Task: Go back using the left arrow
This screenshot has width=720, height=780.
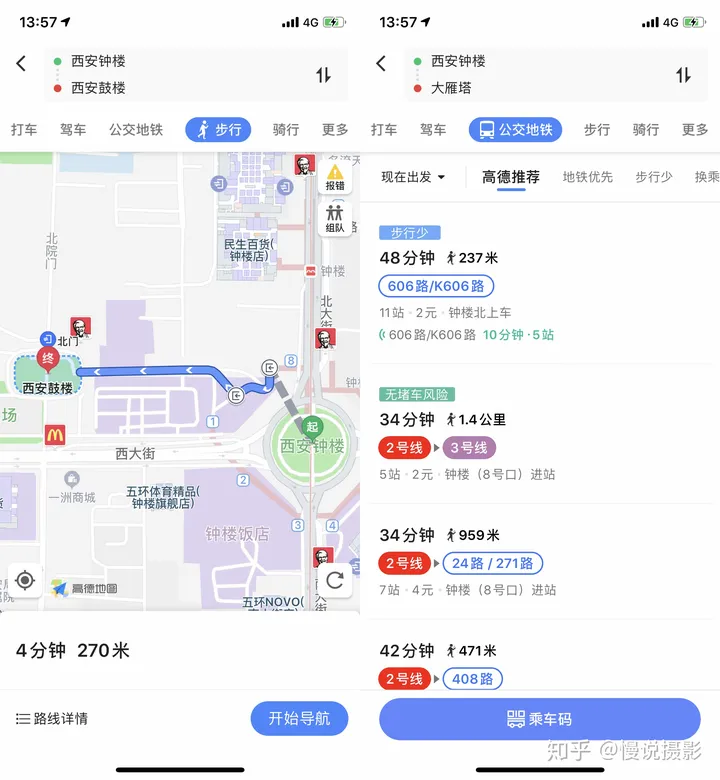Action: 19,62
